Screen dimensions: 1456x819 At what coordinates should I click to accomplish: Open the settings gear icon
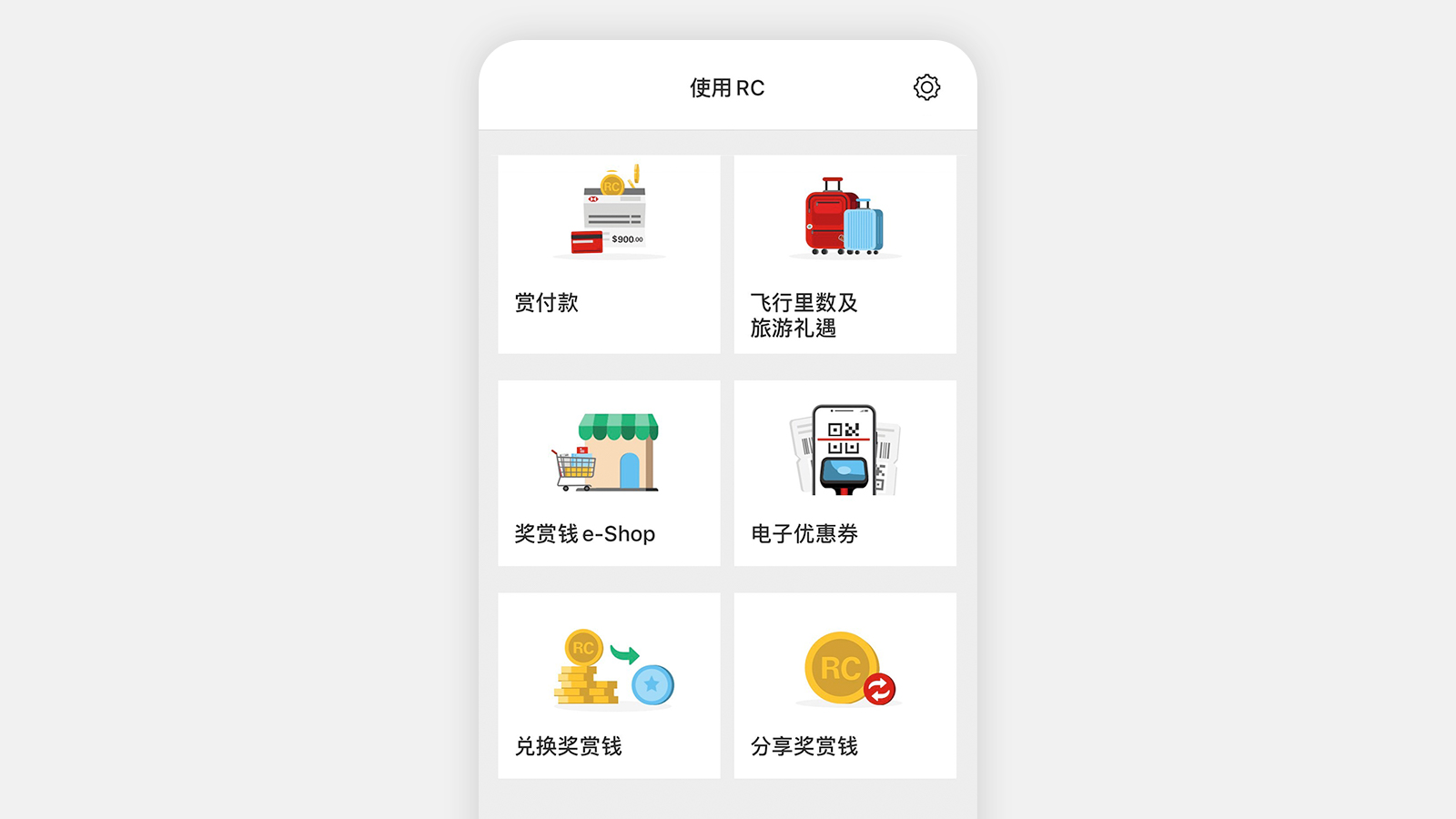(926, 87)
